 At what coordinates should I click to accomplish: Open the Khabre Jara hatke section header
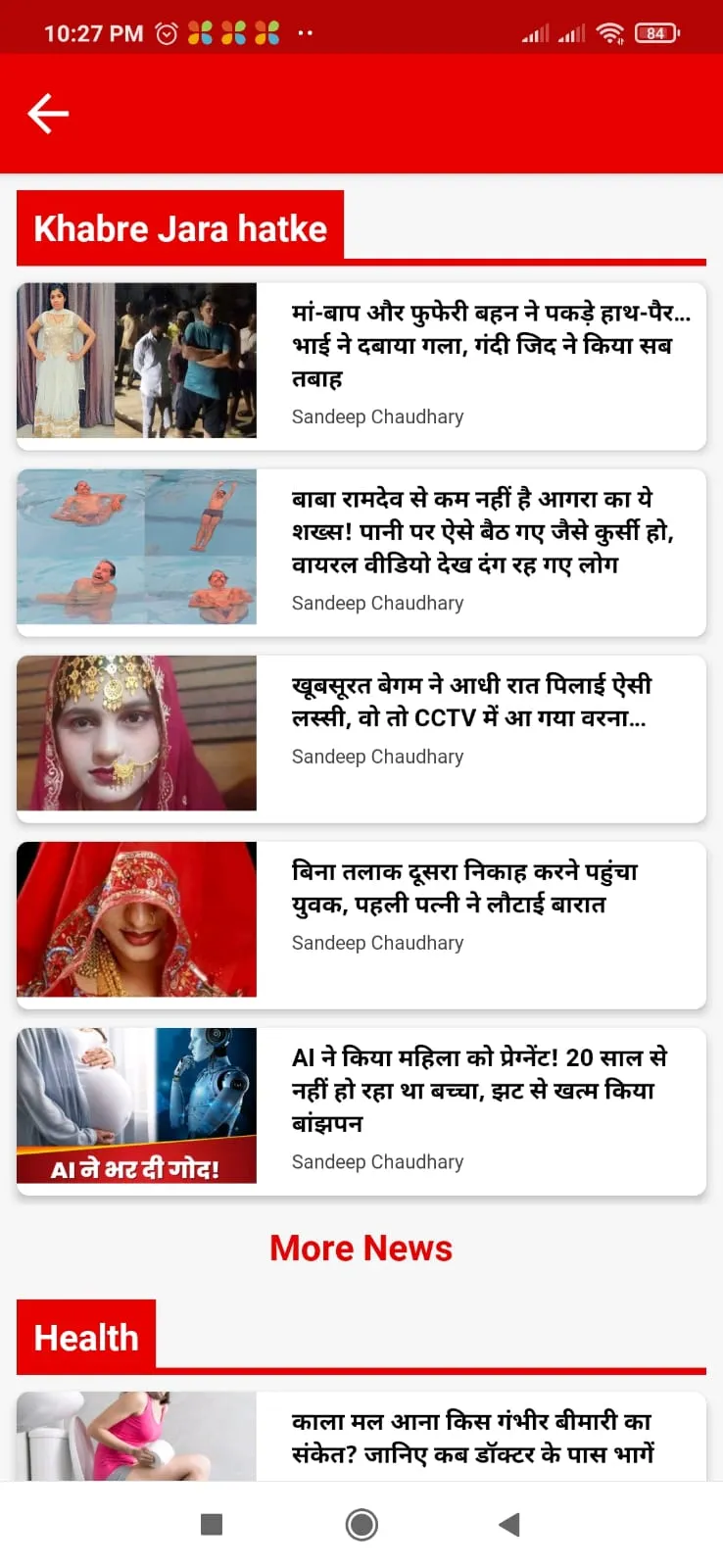(x=180, y=228)
